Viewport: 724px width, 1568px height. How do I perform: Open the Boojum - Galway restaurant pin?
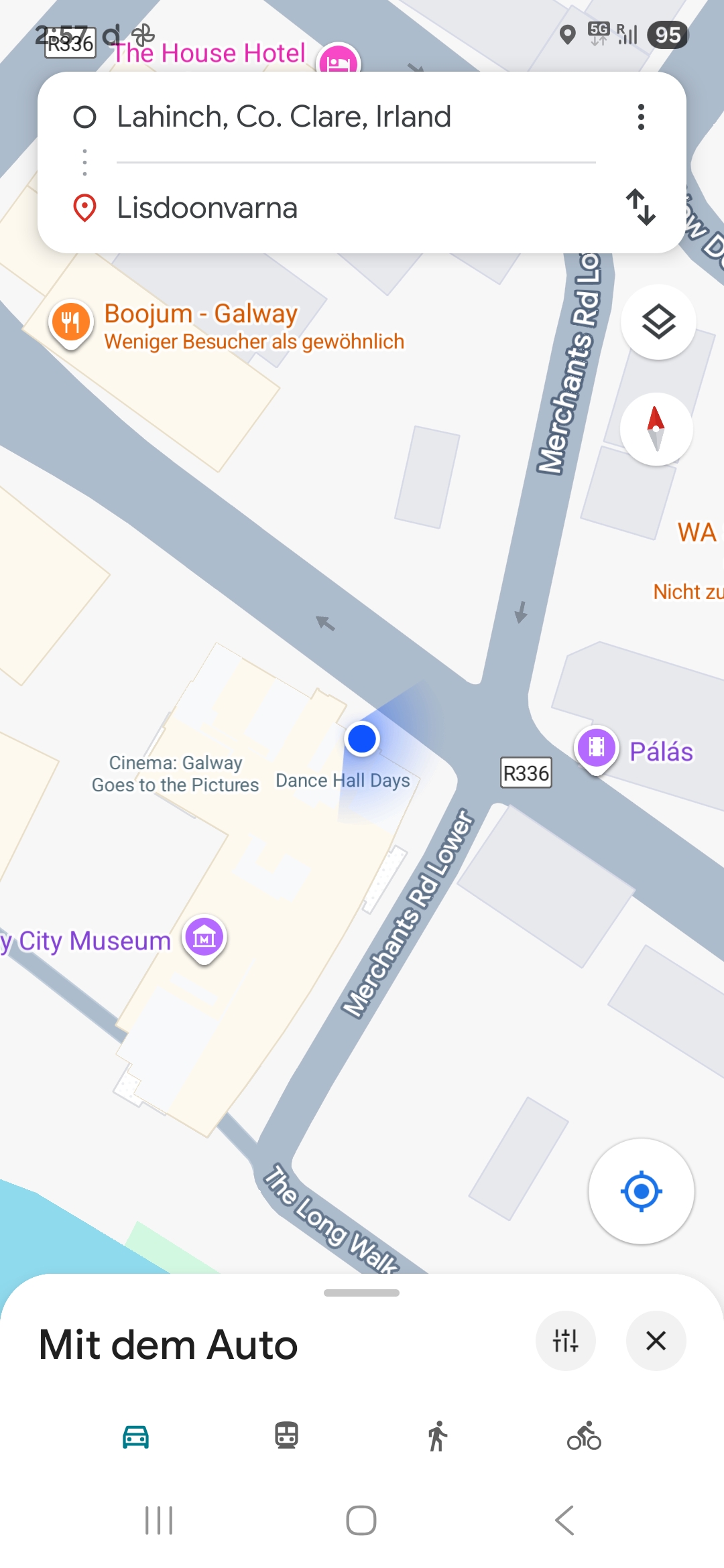tap(70, 323)
